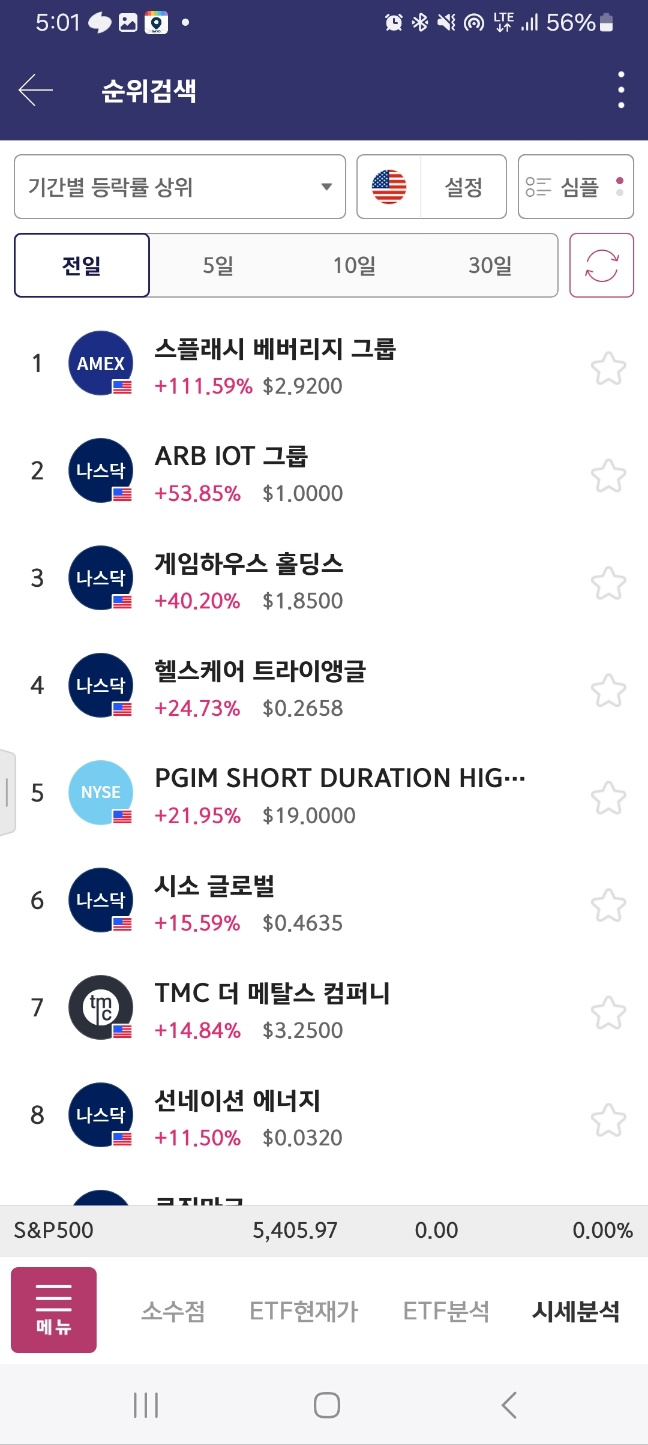Screen dimensions: 648x1445
Task: Select the 전일 period tab
Action: [82, 266]
